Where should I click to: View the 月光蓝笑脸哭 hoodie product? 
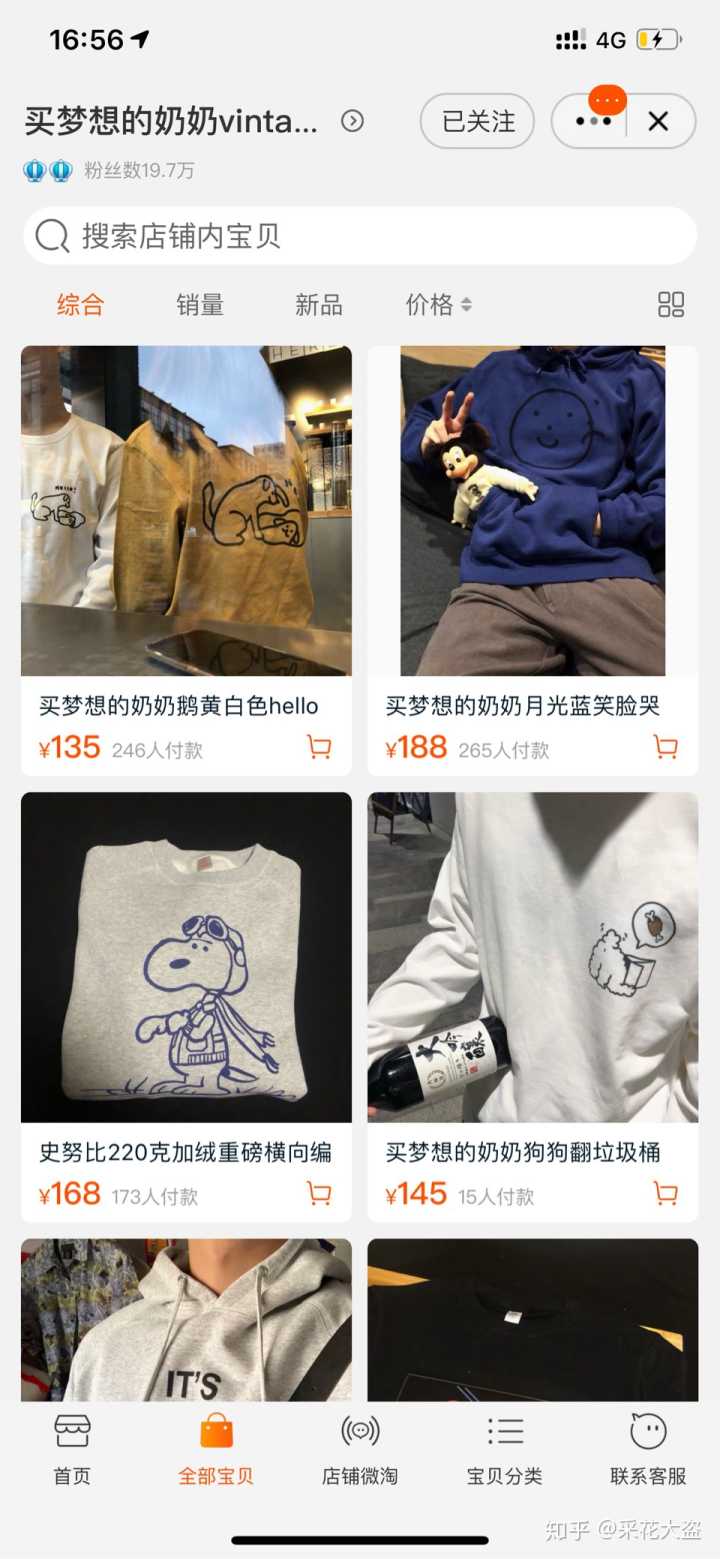tap(533, 511)
